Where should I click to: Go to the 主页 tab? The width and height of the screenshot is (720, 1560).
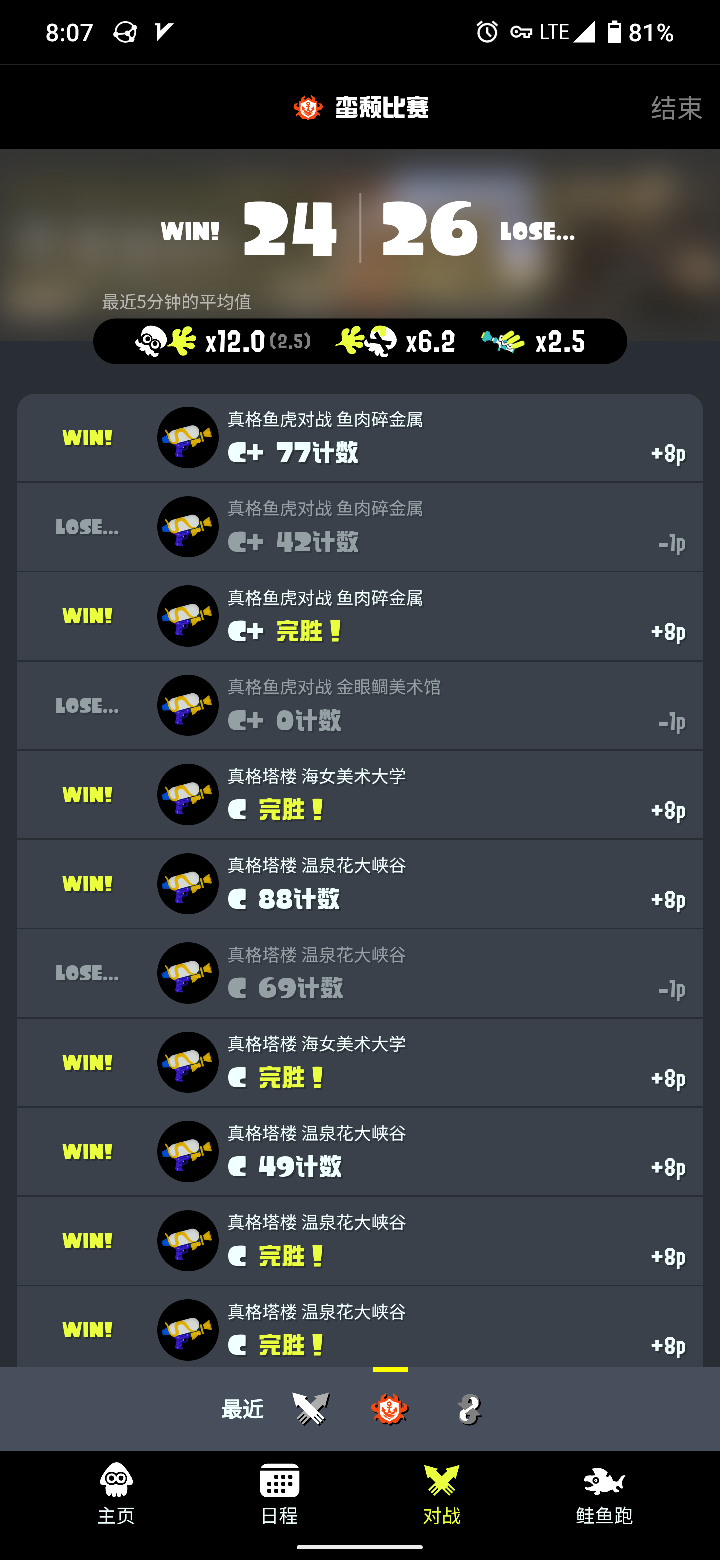click(x=116, y=1494)
